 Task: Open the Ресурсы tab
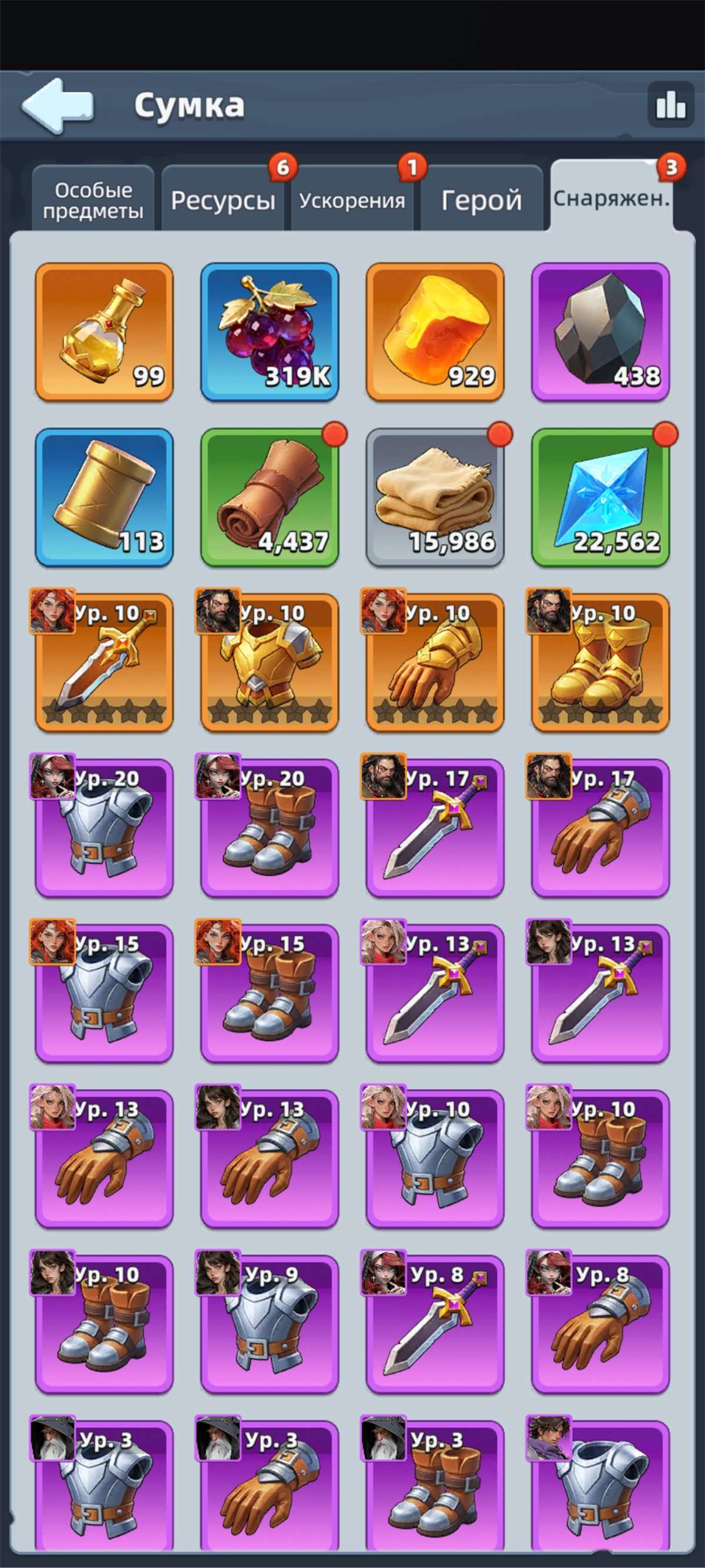223,200
